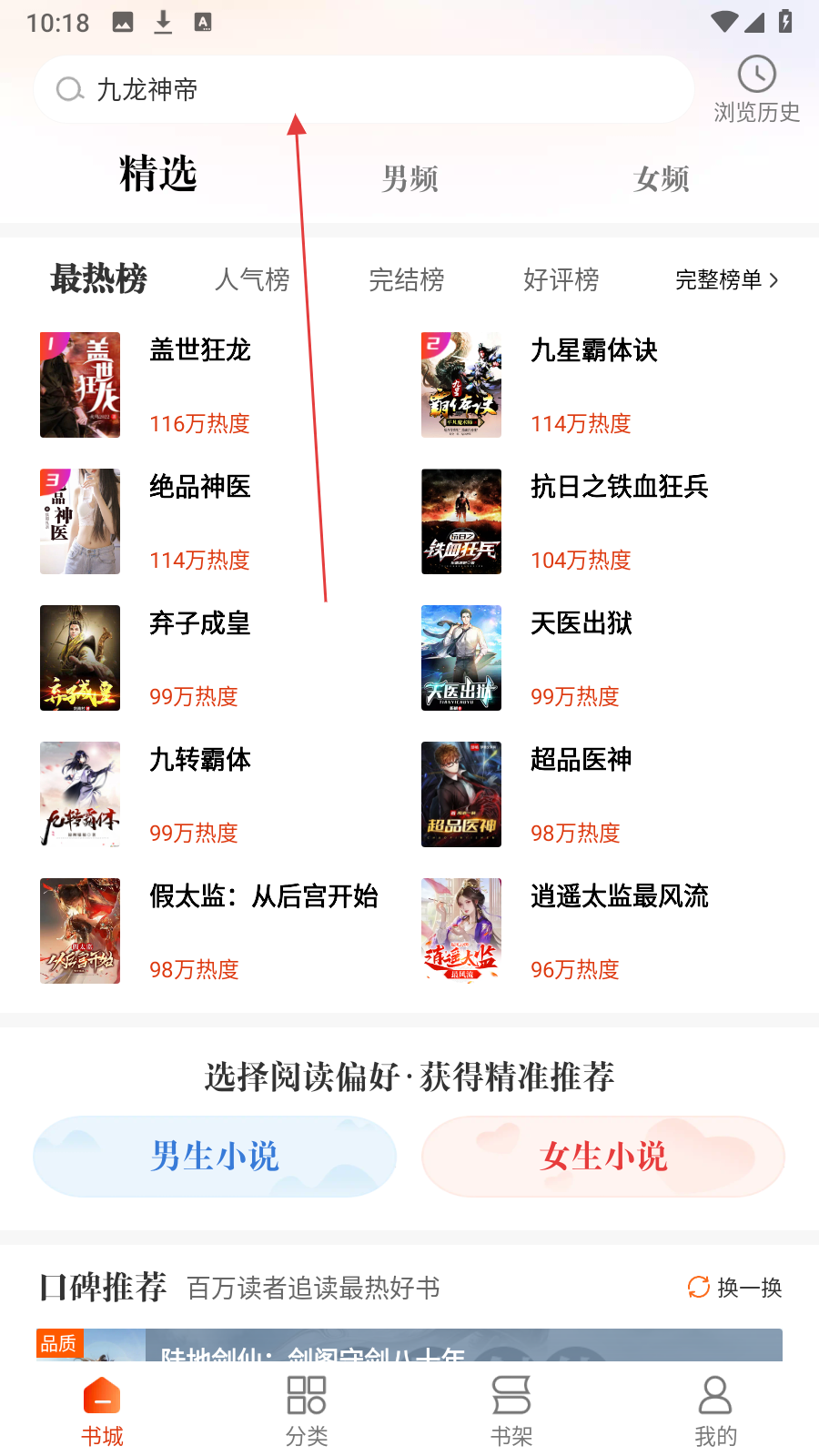The height and width of the screenshot is (1456, 819).
Task: Open the novel 盖世狂龙
Action: (200, 350)
